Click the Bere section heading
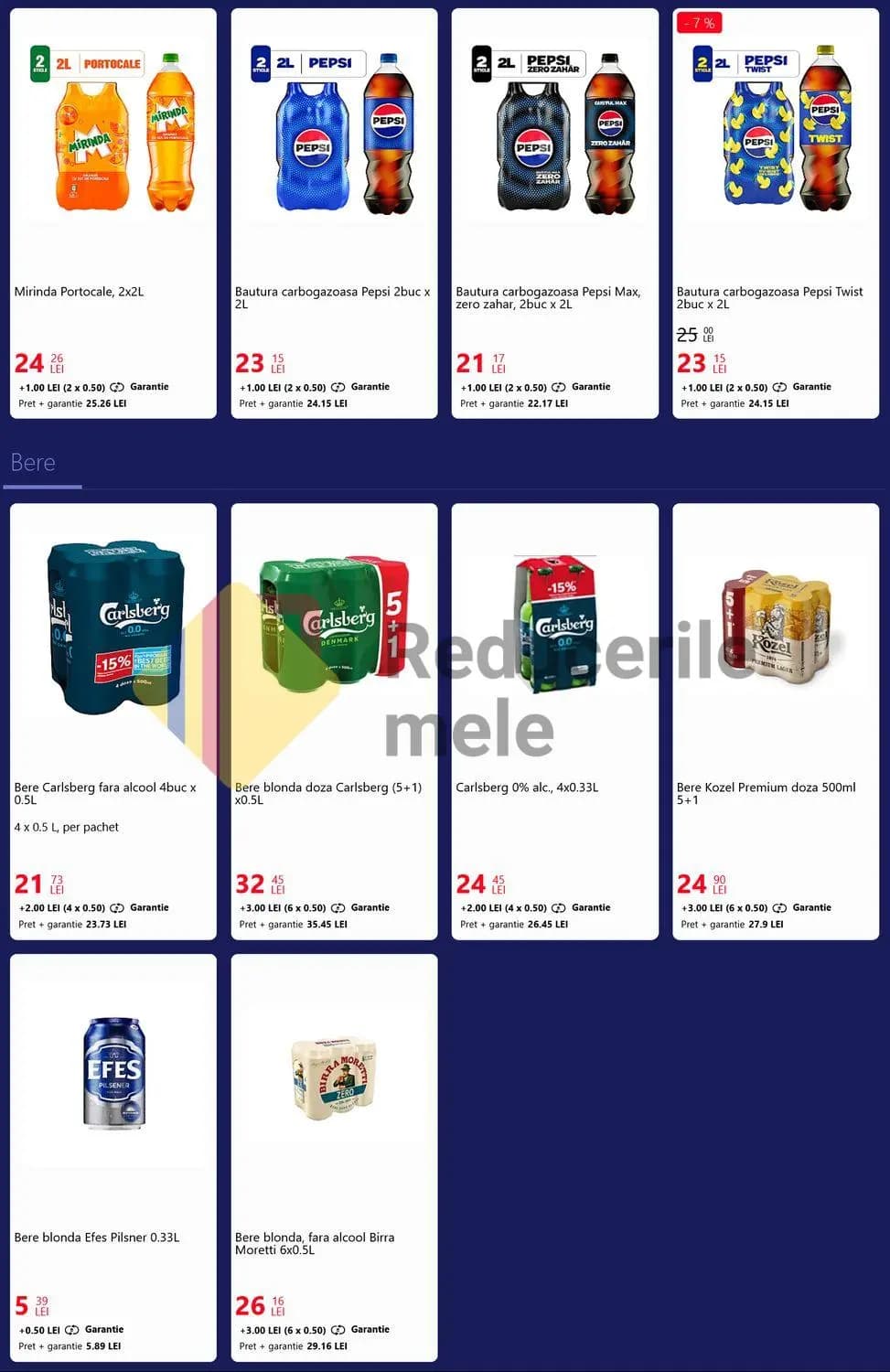This screenshot has height=1372, width=890. (32, 463)
